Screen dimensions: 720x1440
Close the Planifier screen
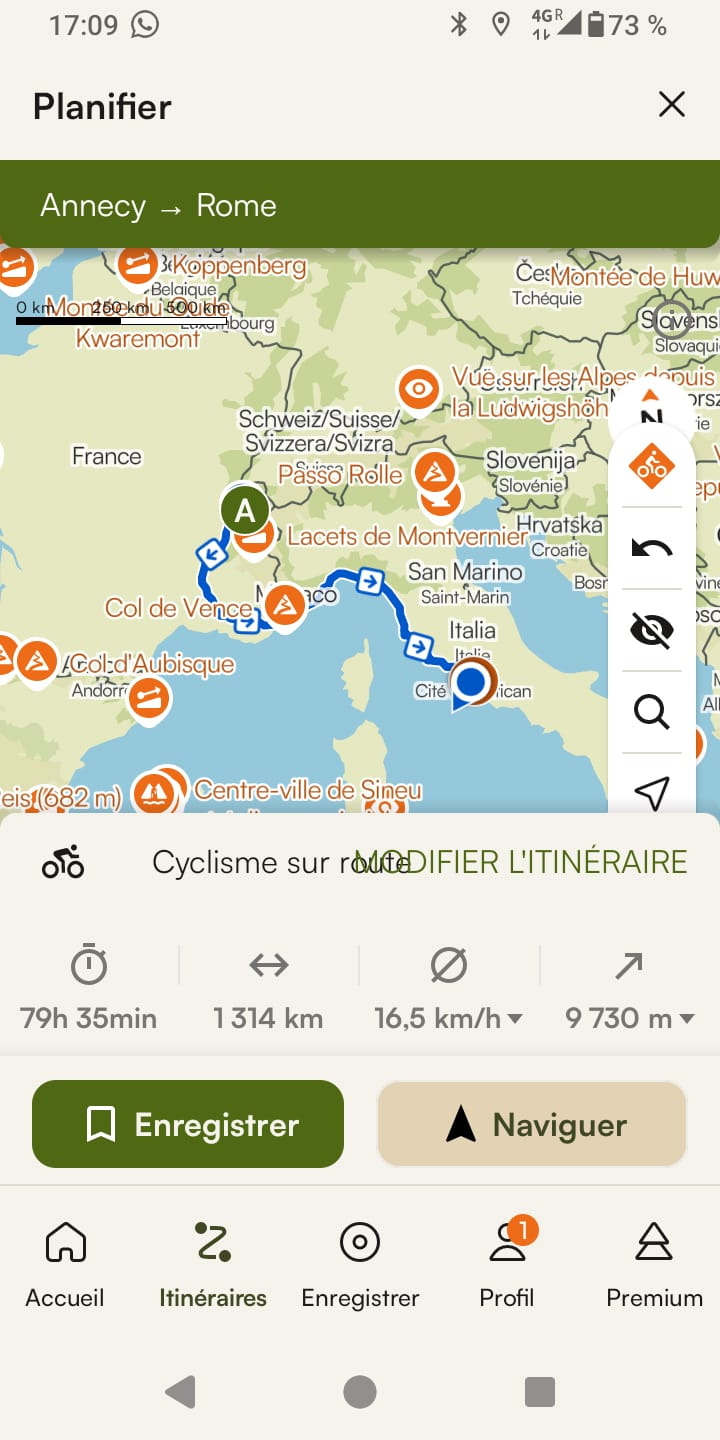coord(671,104)
